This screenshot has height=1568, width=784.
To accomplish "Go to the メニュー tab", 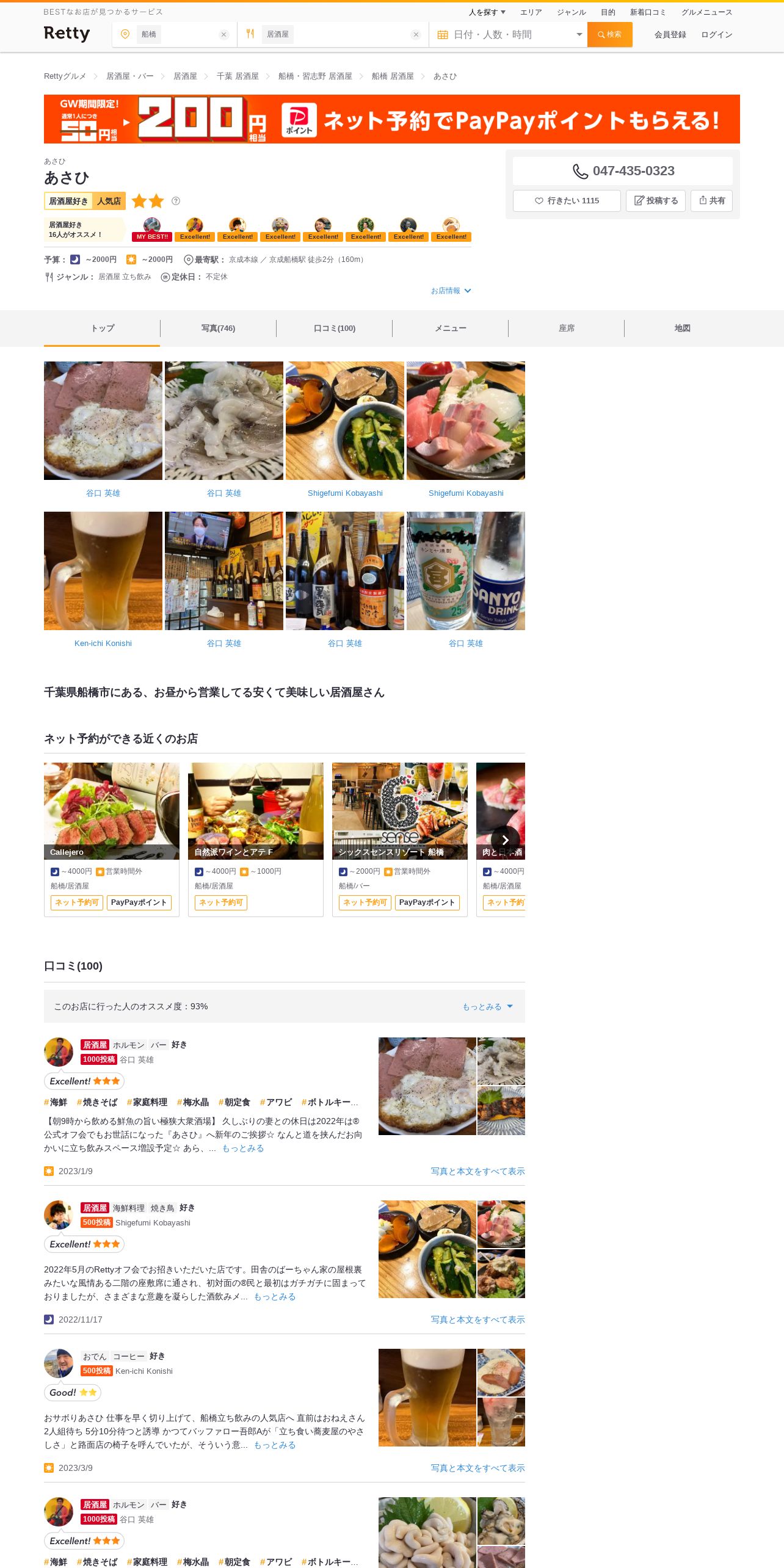I will tap(450, 328).
